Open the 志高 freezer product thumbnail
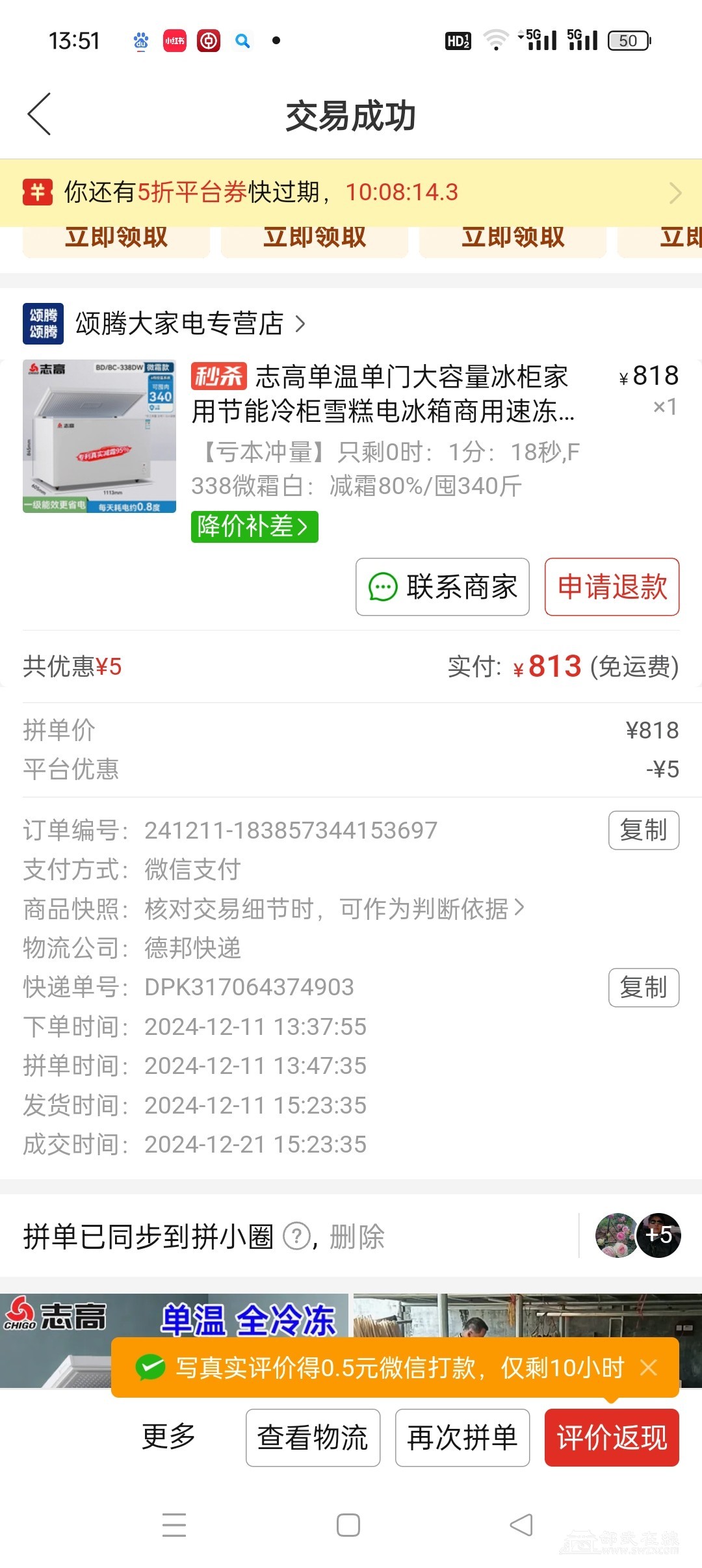702x1568 pixels. pyautogui.click(x=99, y=436)
